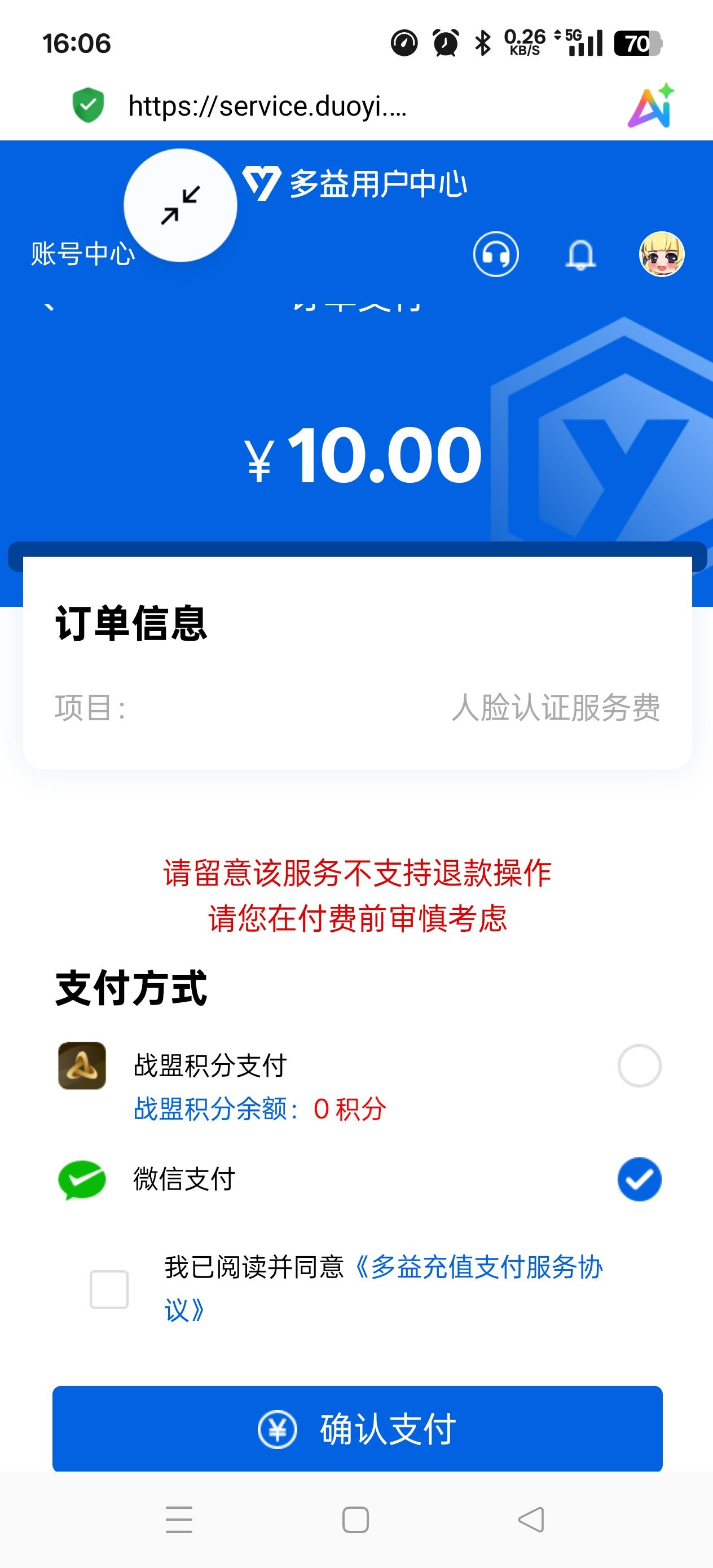713x1568 pixels.
Task: Open the browser address bar URL
Action: [x=268, y=105]
